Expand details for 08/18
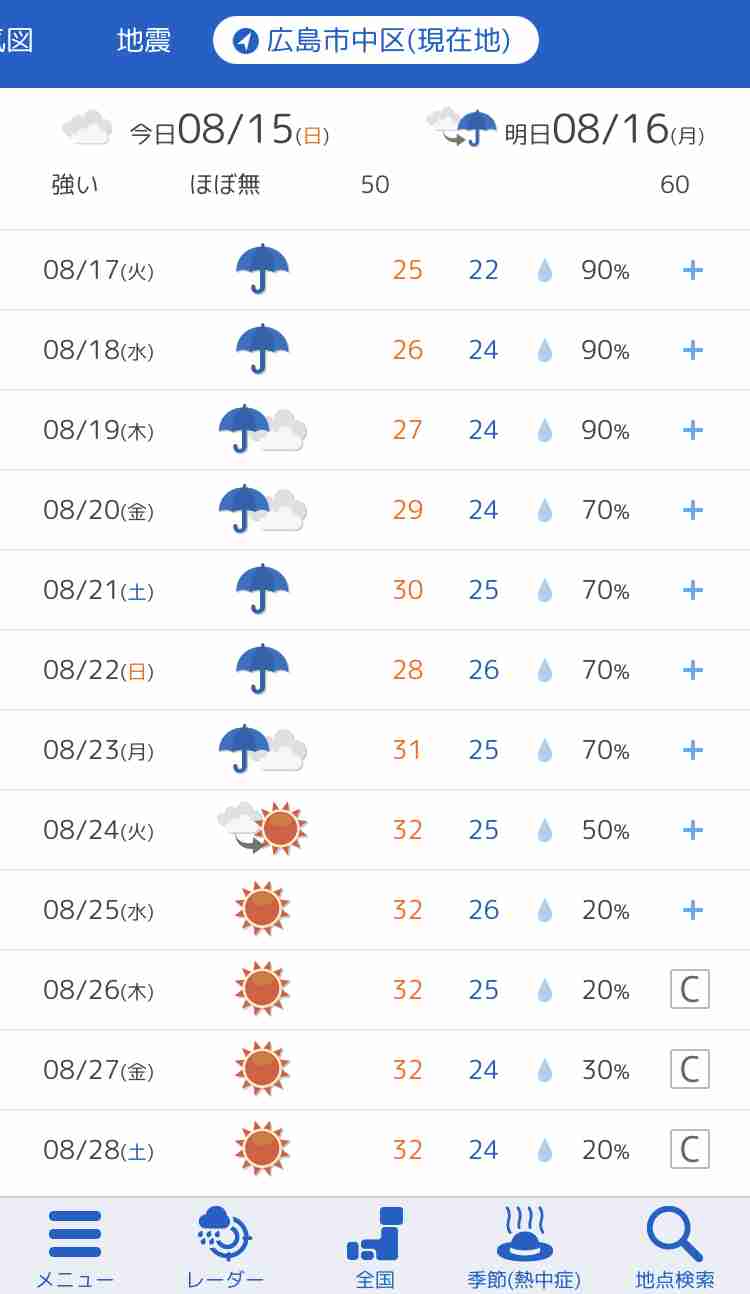 (x=693, y=350)
